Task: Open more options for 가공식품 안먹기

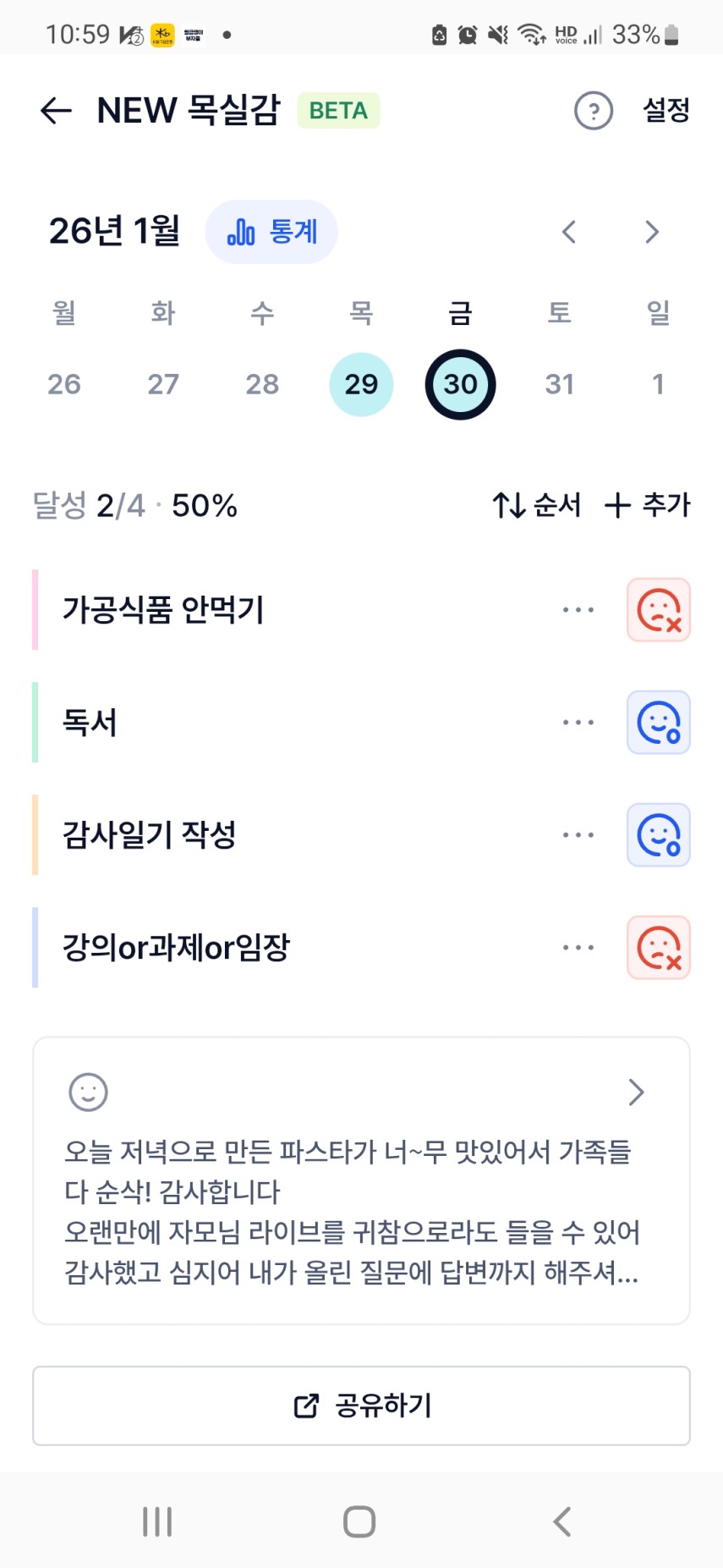Action: pos(578,610)
